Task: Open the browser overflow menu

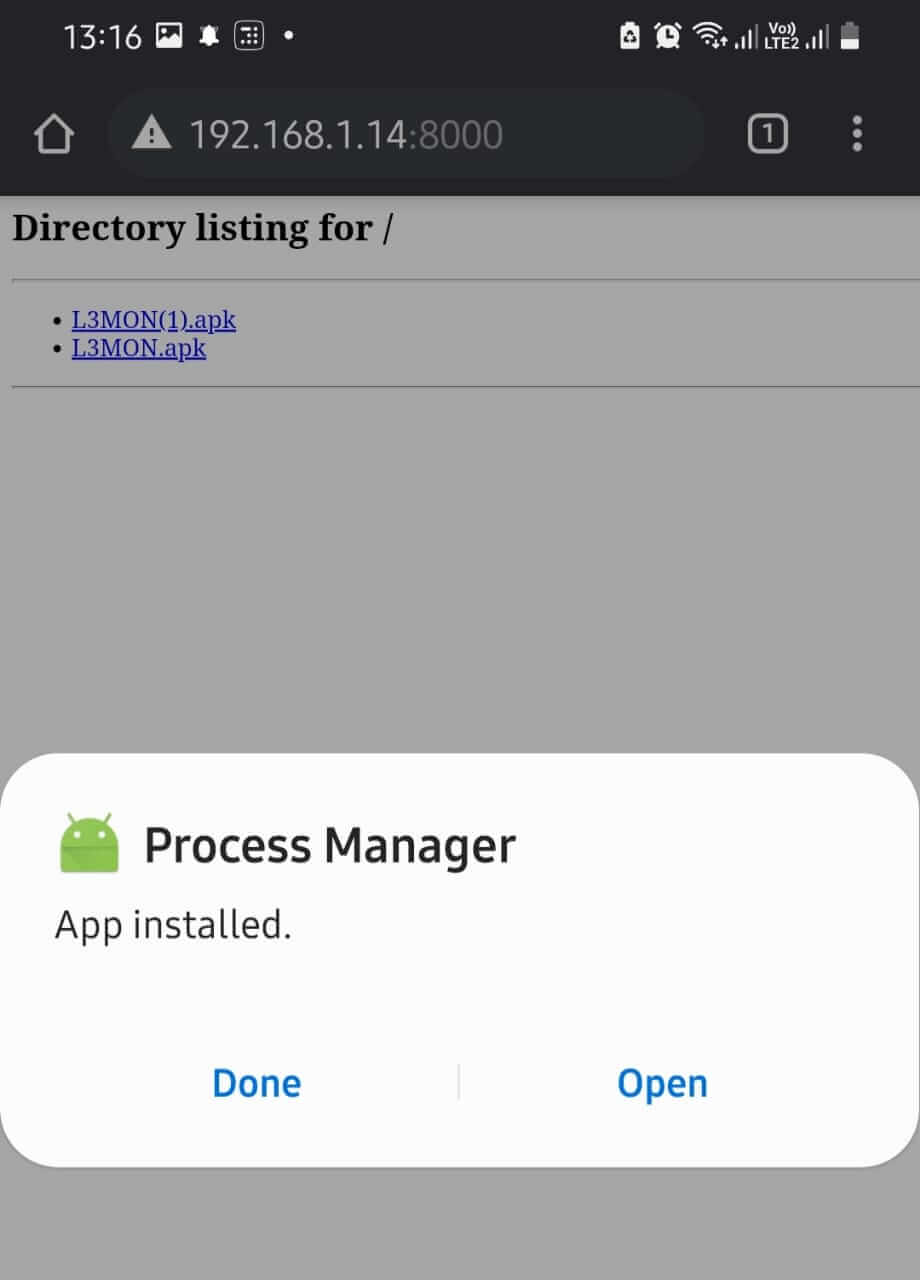Action: [x=857, y=134]
